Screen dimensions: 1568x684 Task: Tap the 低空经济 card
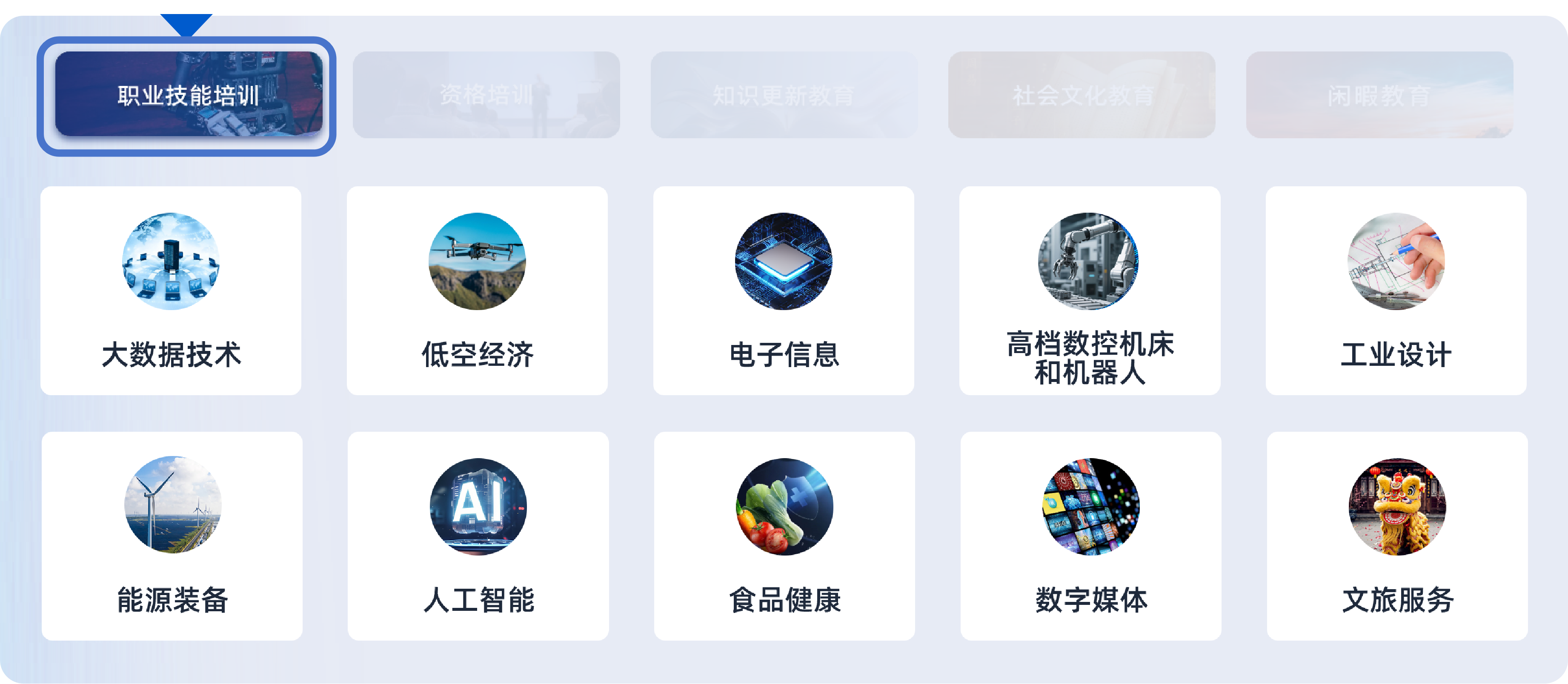[x=477, y=291]
